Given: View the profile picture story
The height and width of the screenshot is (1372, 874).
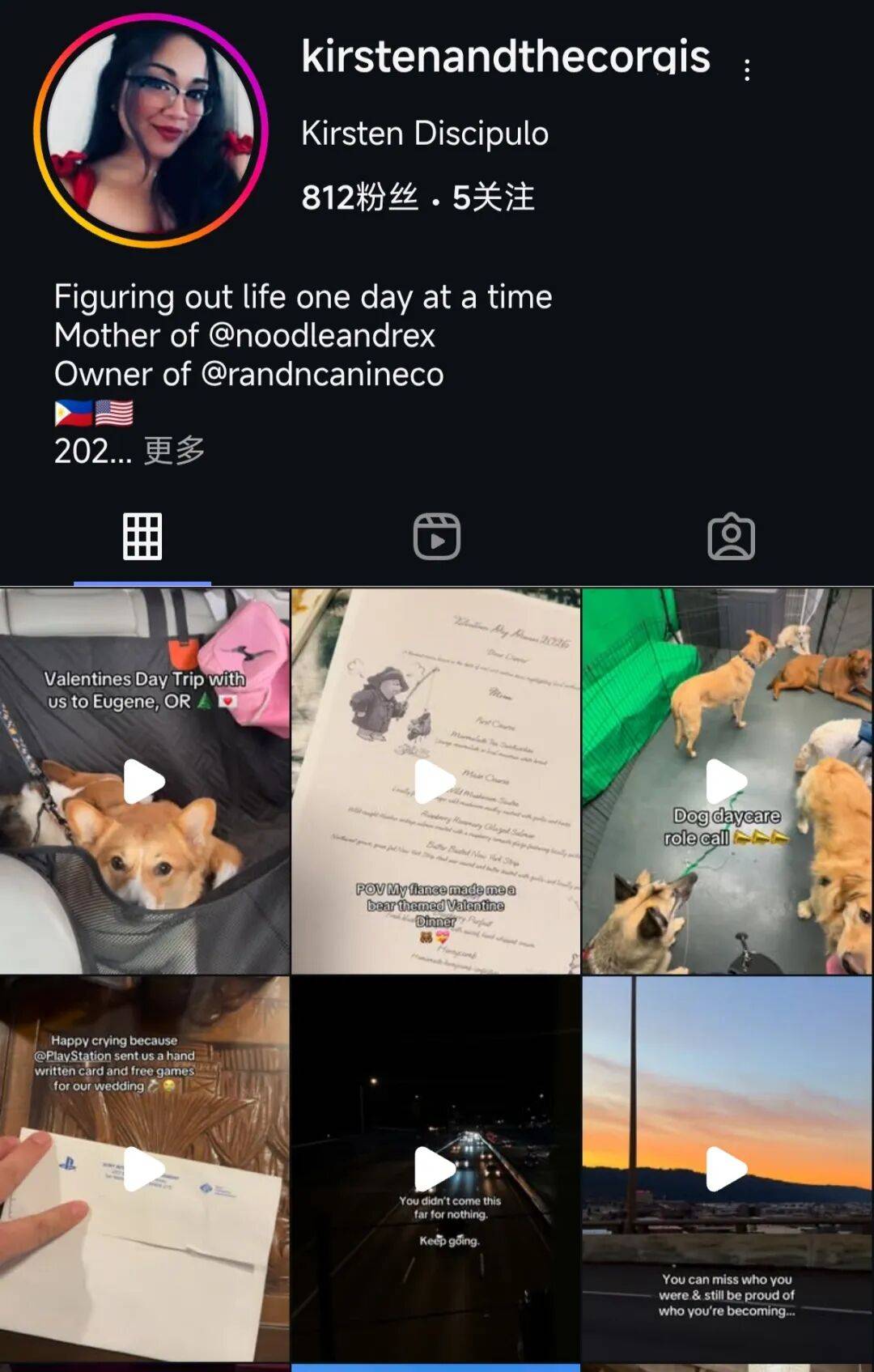Looking at the screenshot, I should click(x=151, y=130).
